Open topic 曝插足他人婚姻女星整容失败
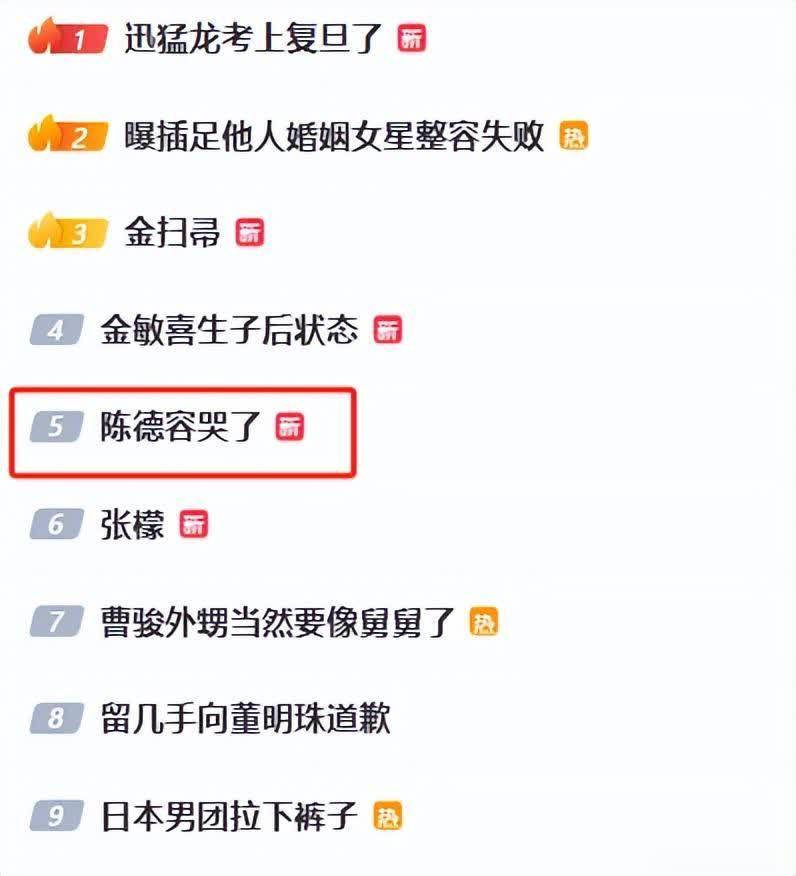The width and height of the screenshot is (796, 876). [x=334, y=135]
